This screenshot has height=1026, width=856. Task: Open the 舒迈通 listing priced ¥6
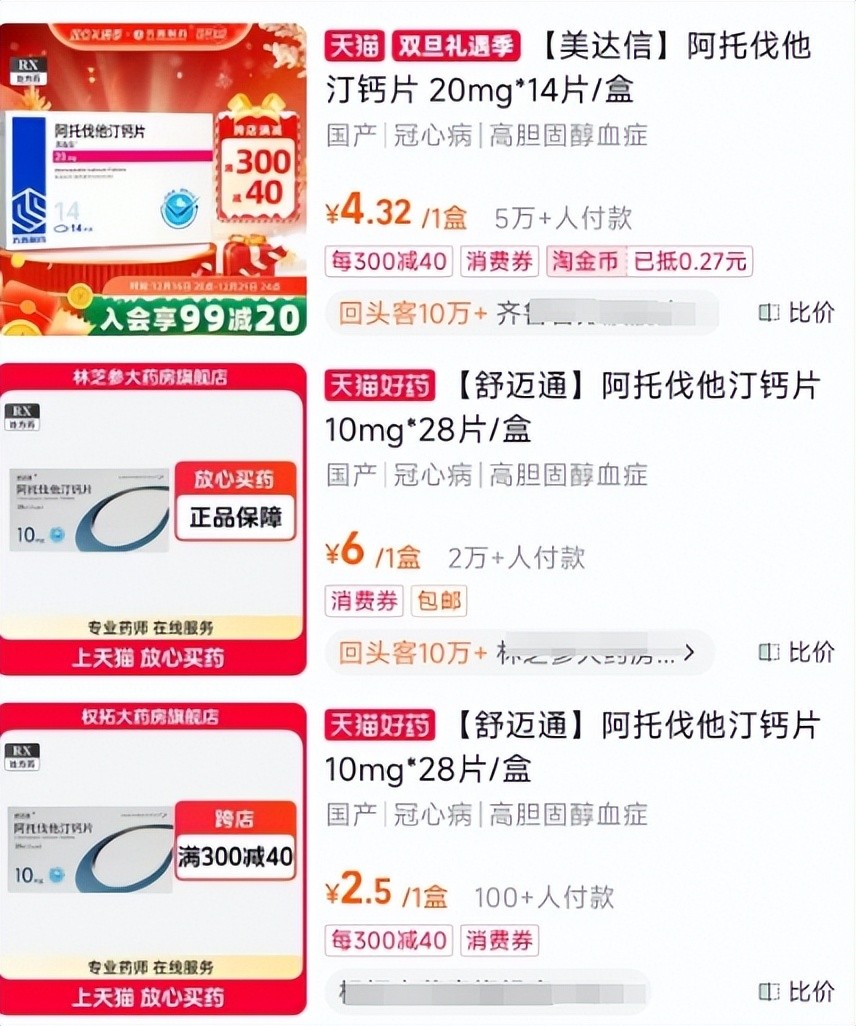(x=572, y=407)
